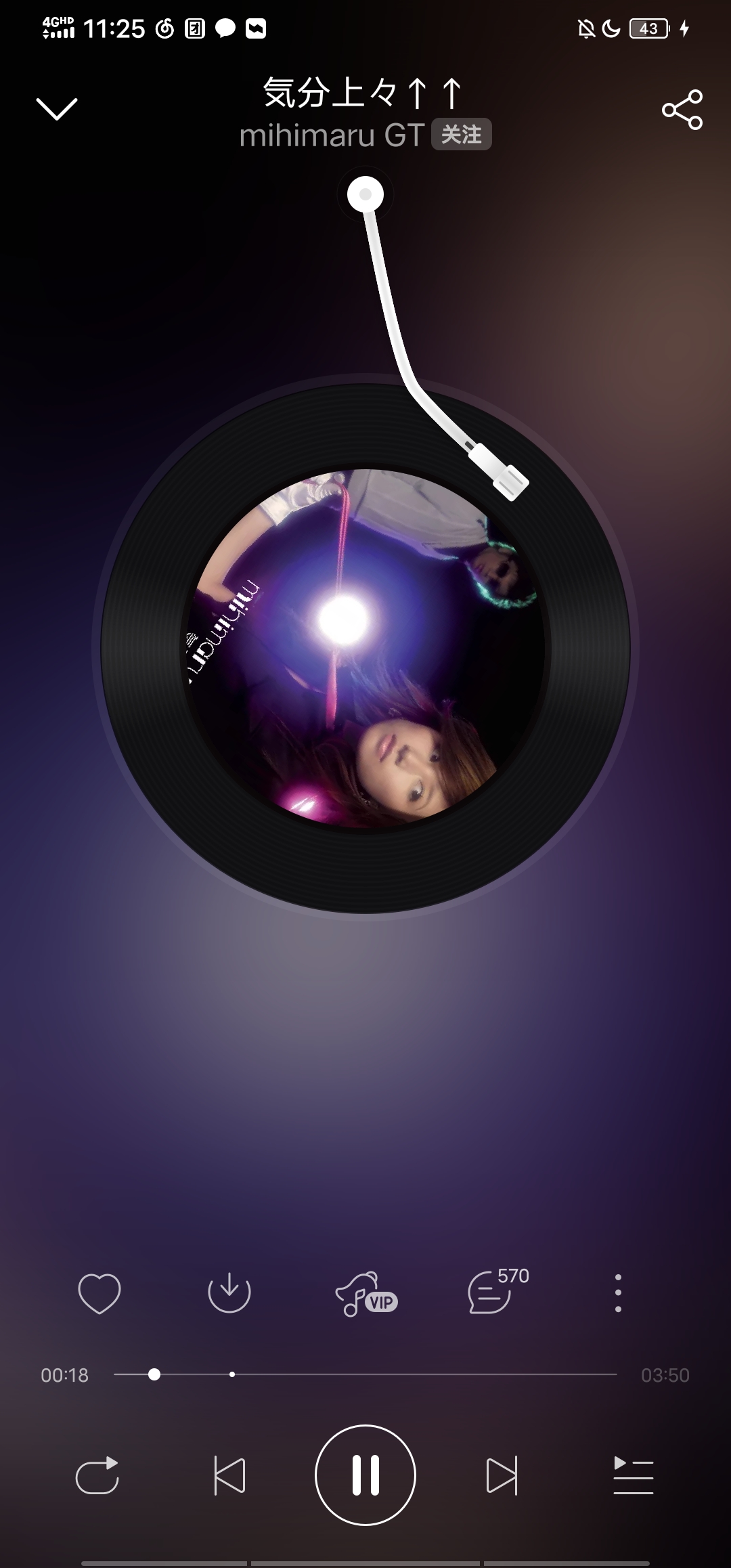Skip to the next track
The width and height of the screenshot is (731, 1568).
point(502,1476)
